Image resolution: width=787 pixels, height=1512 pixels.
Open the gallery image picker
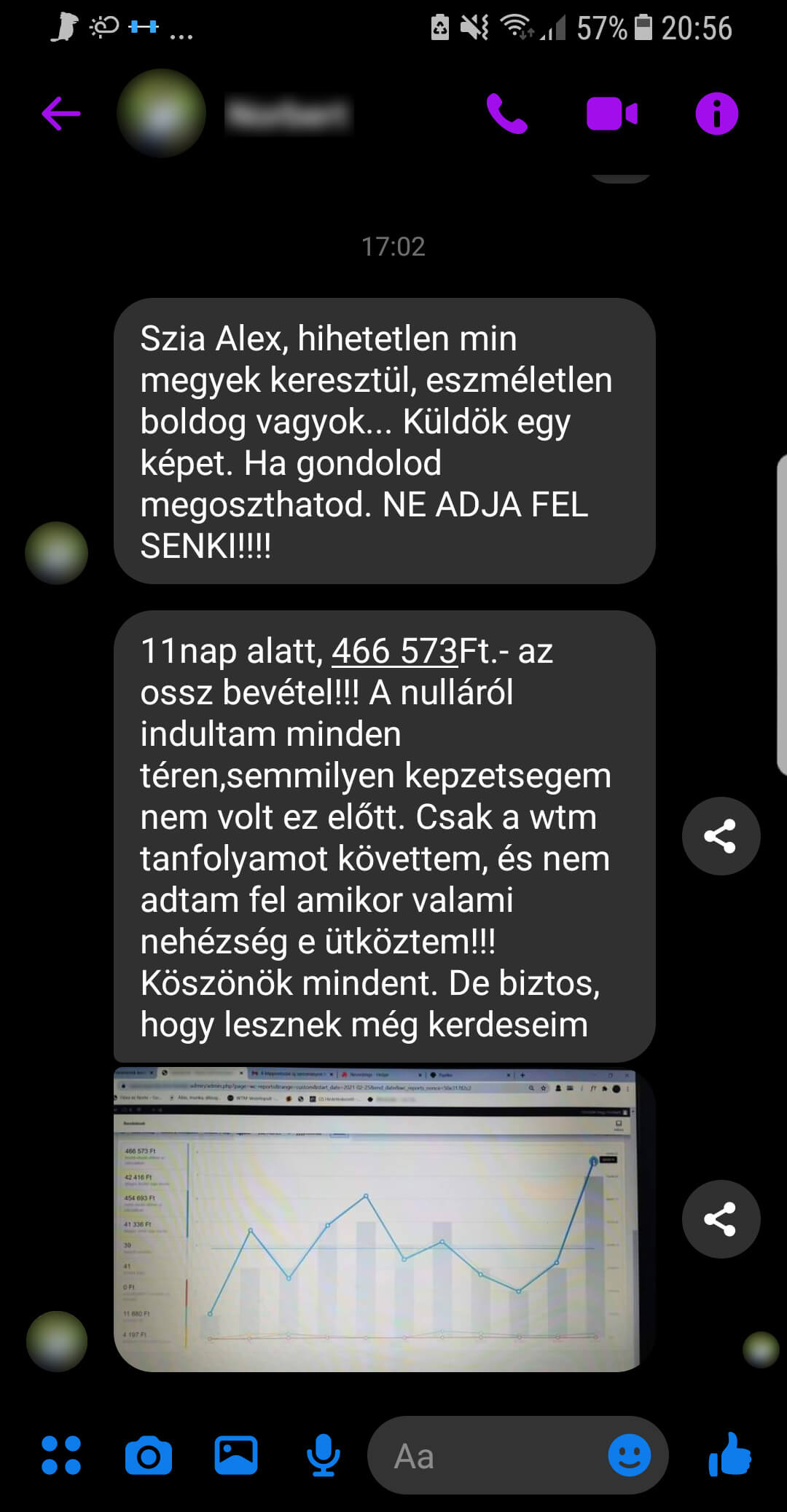pyautogui.click(x=236, y=1455)
